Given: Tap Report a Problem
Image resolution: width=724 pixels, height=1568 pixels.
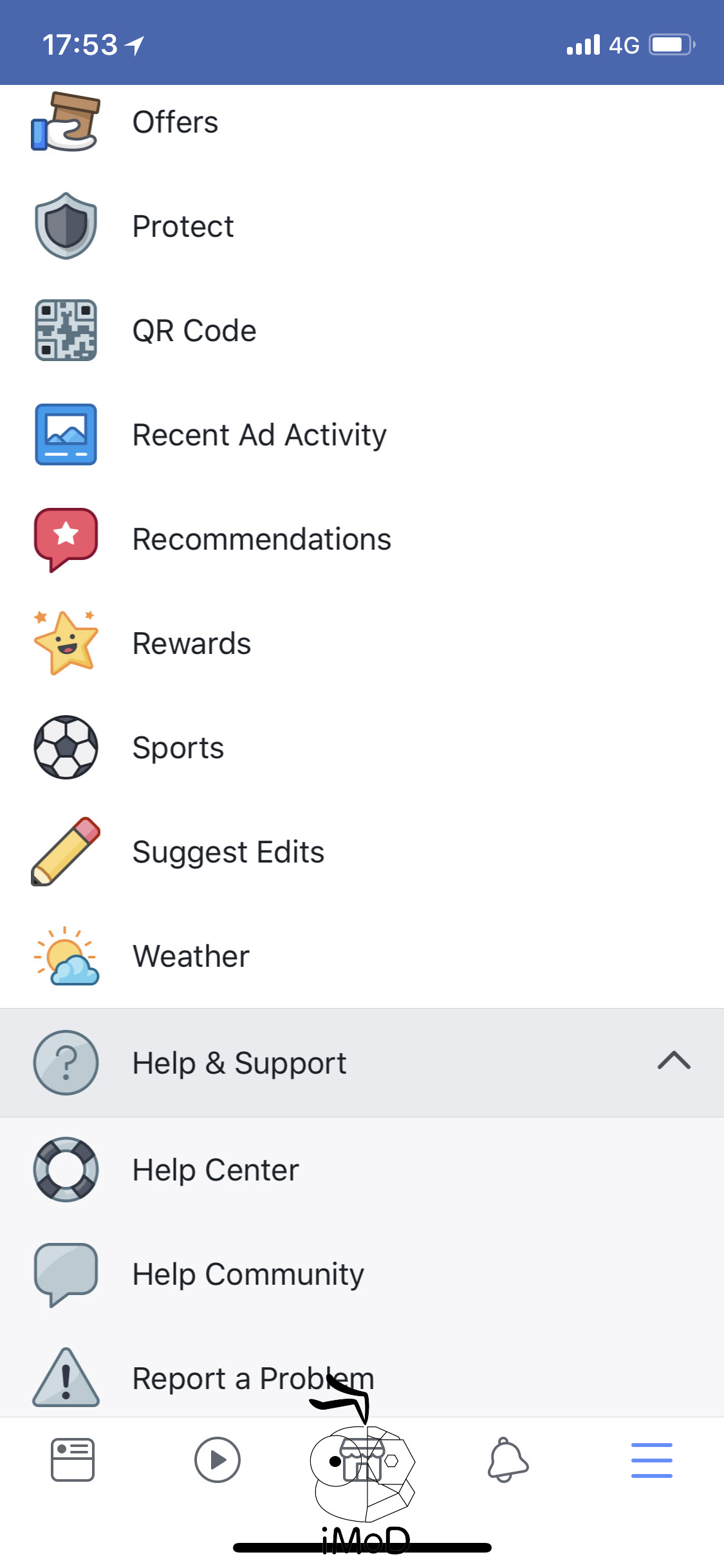Looking at the screenshot, I should tap(251, 1377).
